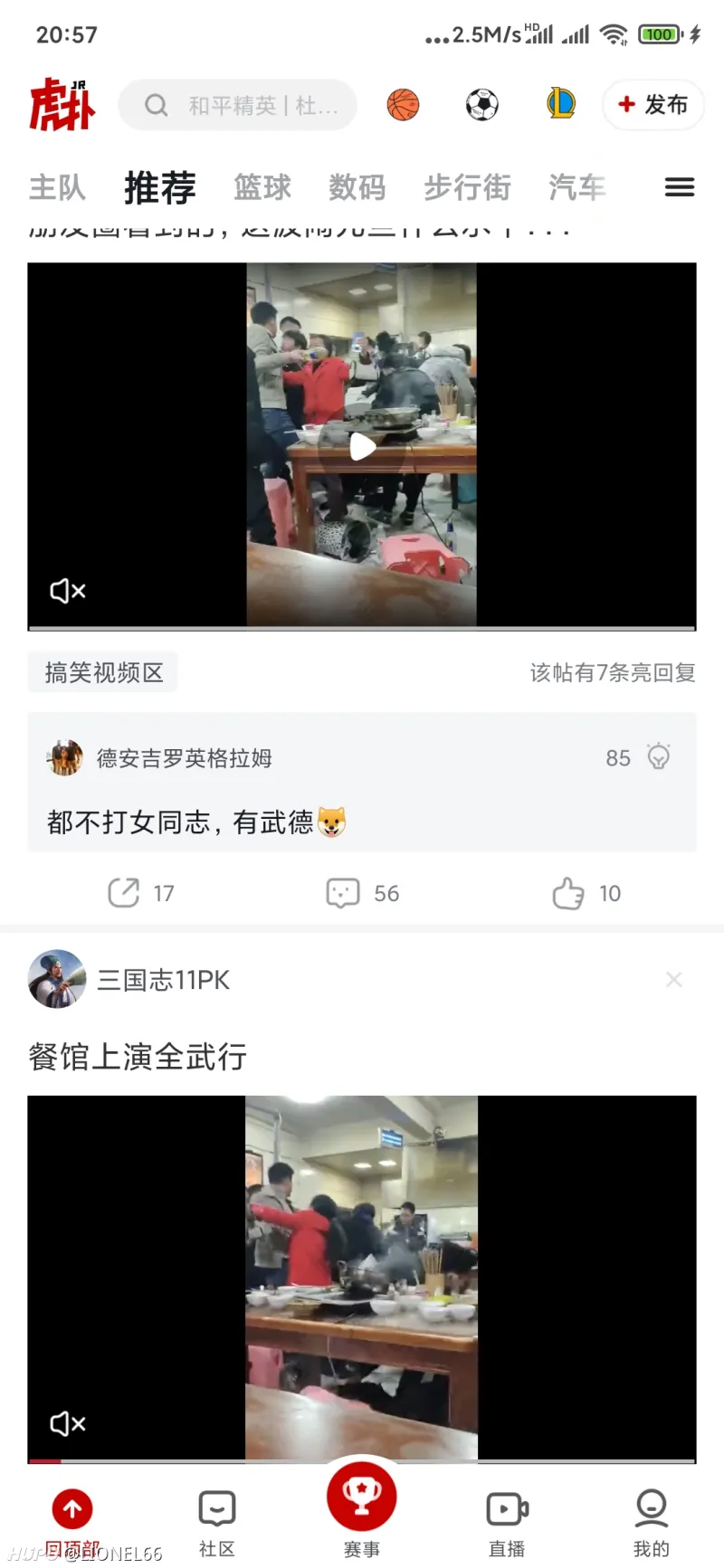The image size is (724, 1568).
Task: Select the 数码 tab
Action: click(357, 187)
